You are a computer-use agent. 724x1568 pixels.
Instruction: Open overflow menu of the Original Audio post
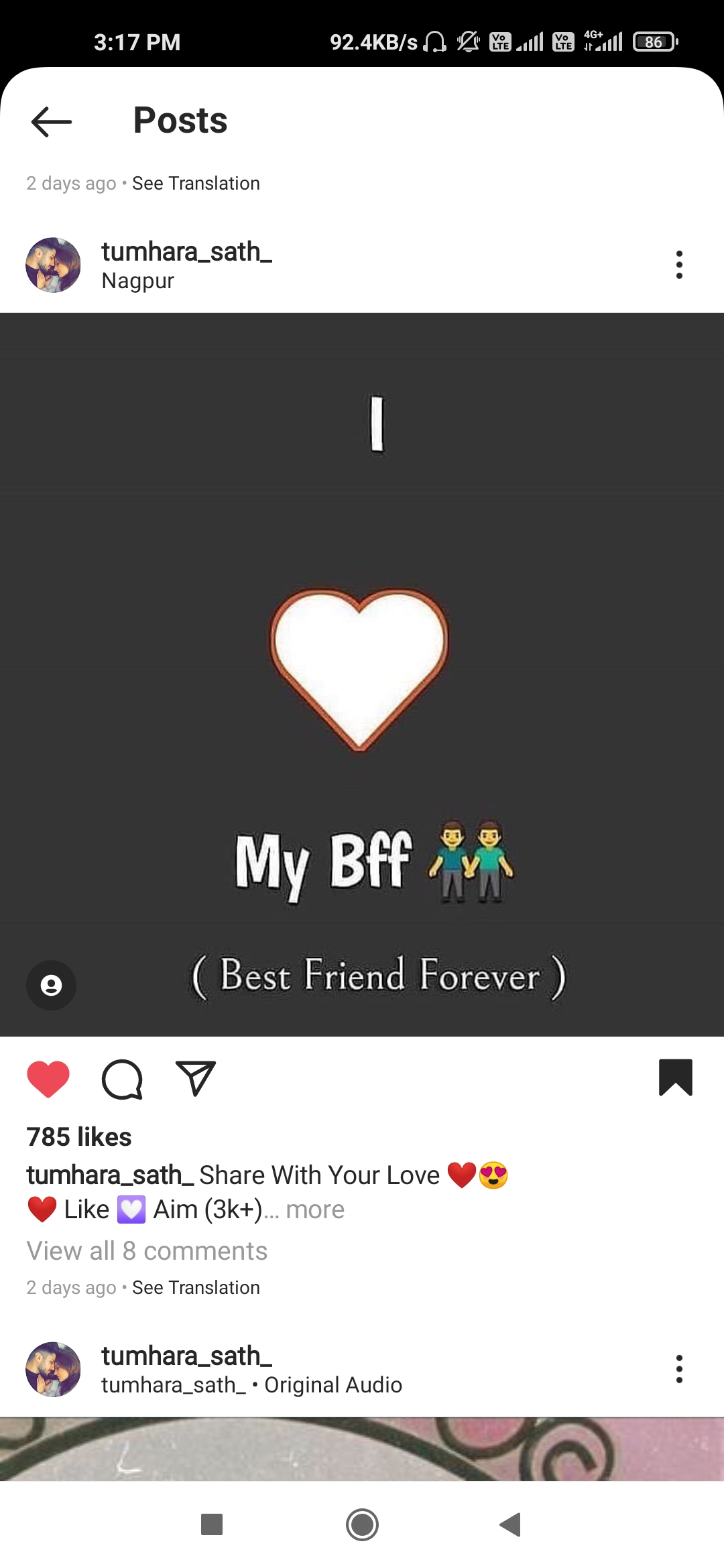679,1369
